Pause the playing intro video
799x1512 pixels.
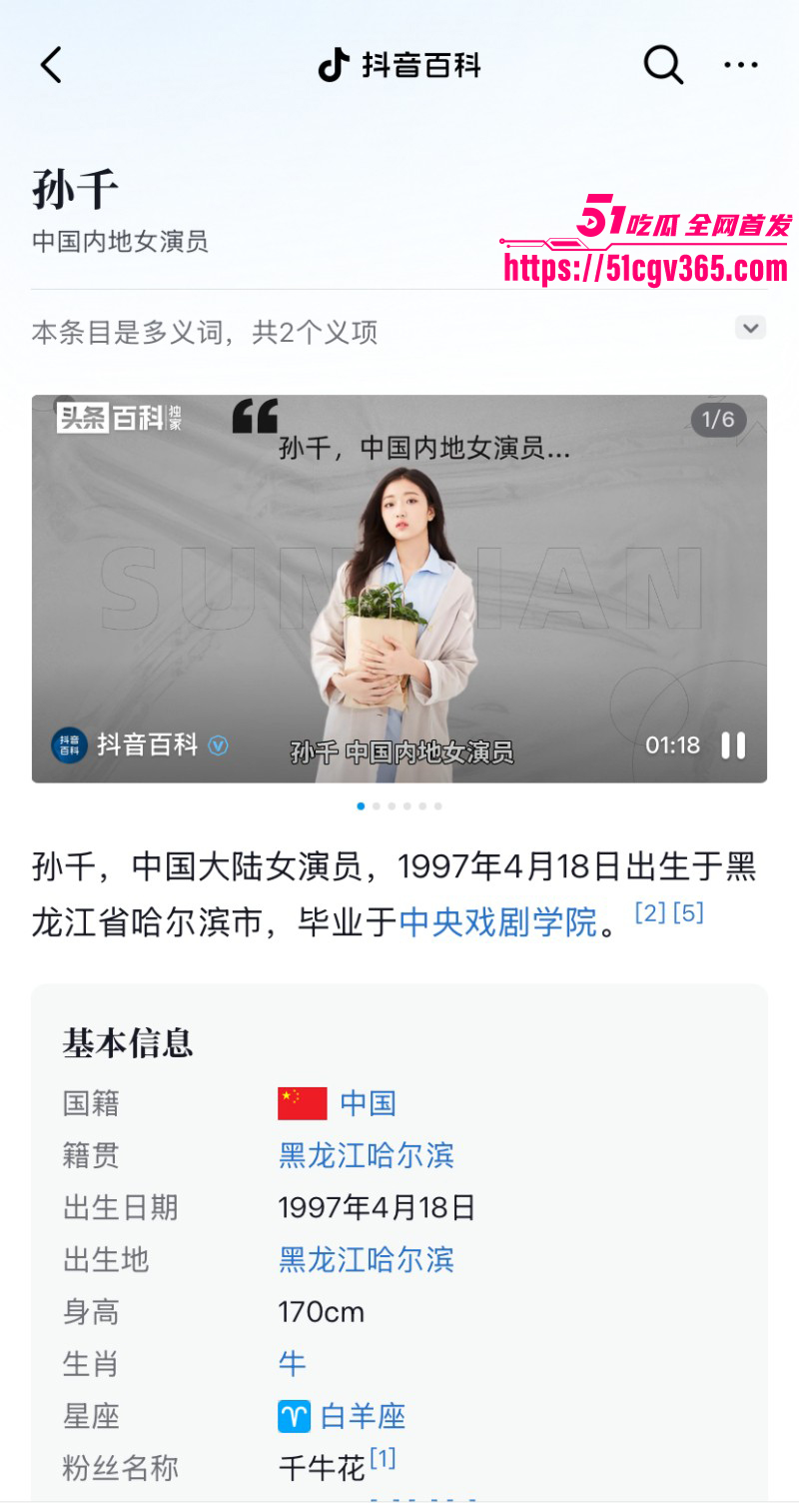[x=734, y=746]
